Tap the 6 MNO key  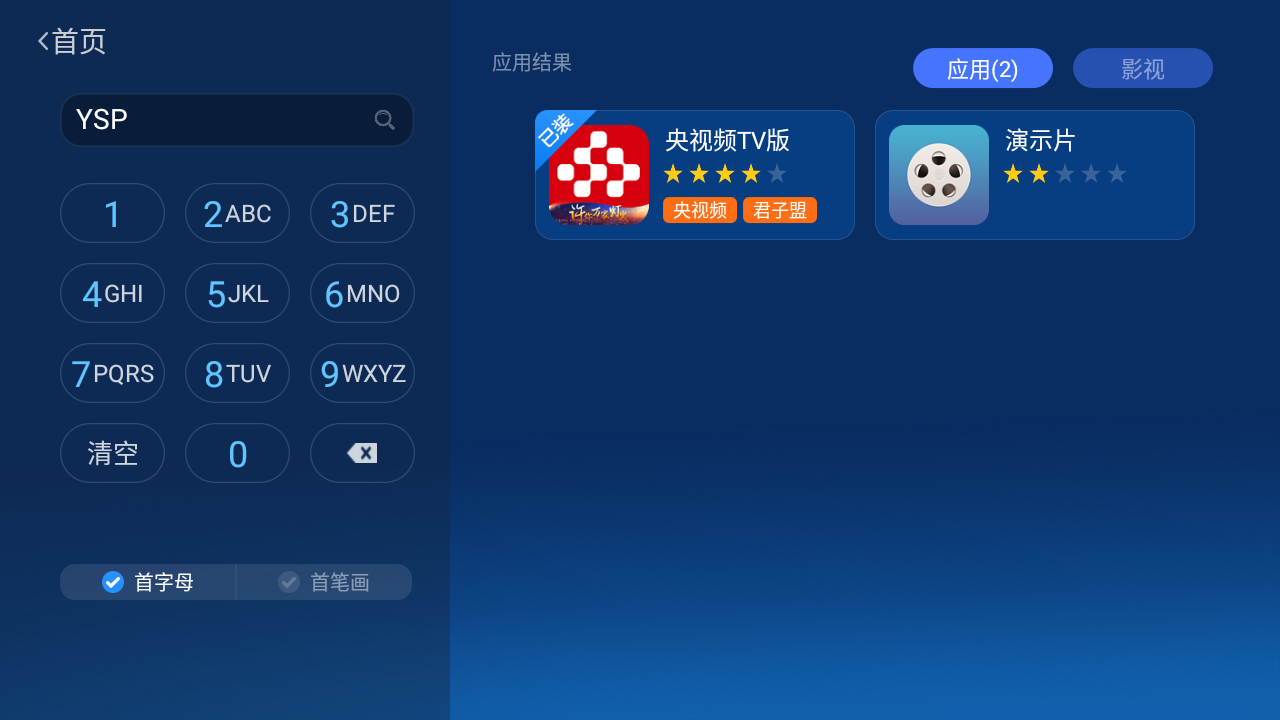click(362, 293)
